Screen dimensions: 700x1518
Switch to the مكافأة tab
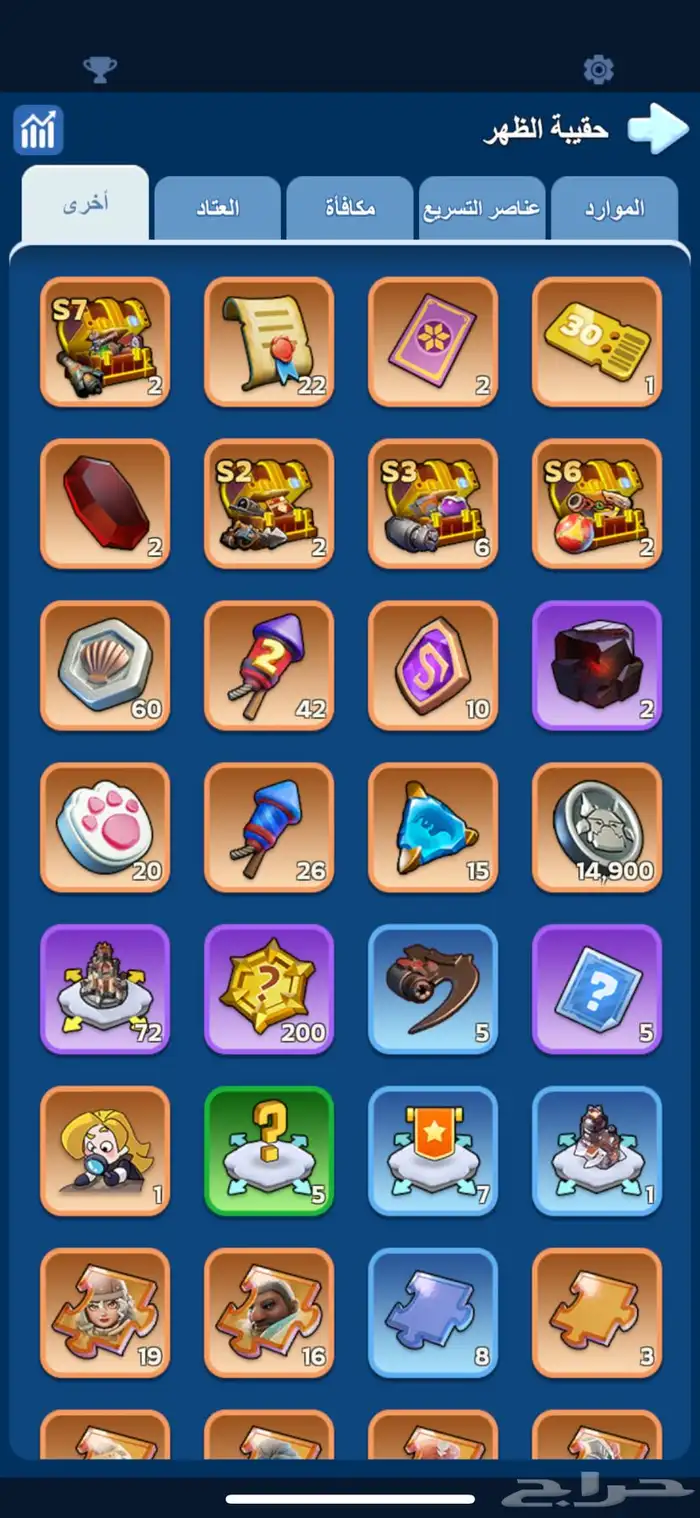pyautogui.click(x=350, y=209)
